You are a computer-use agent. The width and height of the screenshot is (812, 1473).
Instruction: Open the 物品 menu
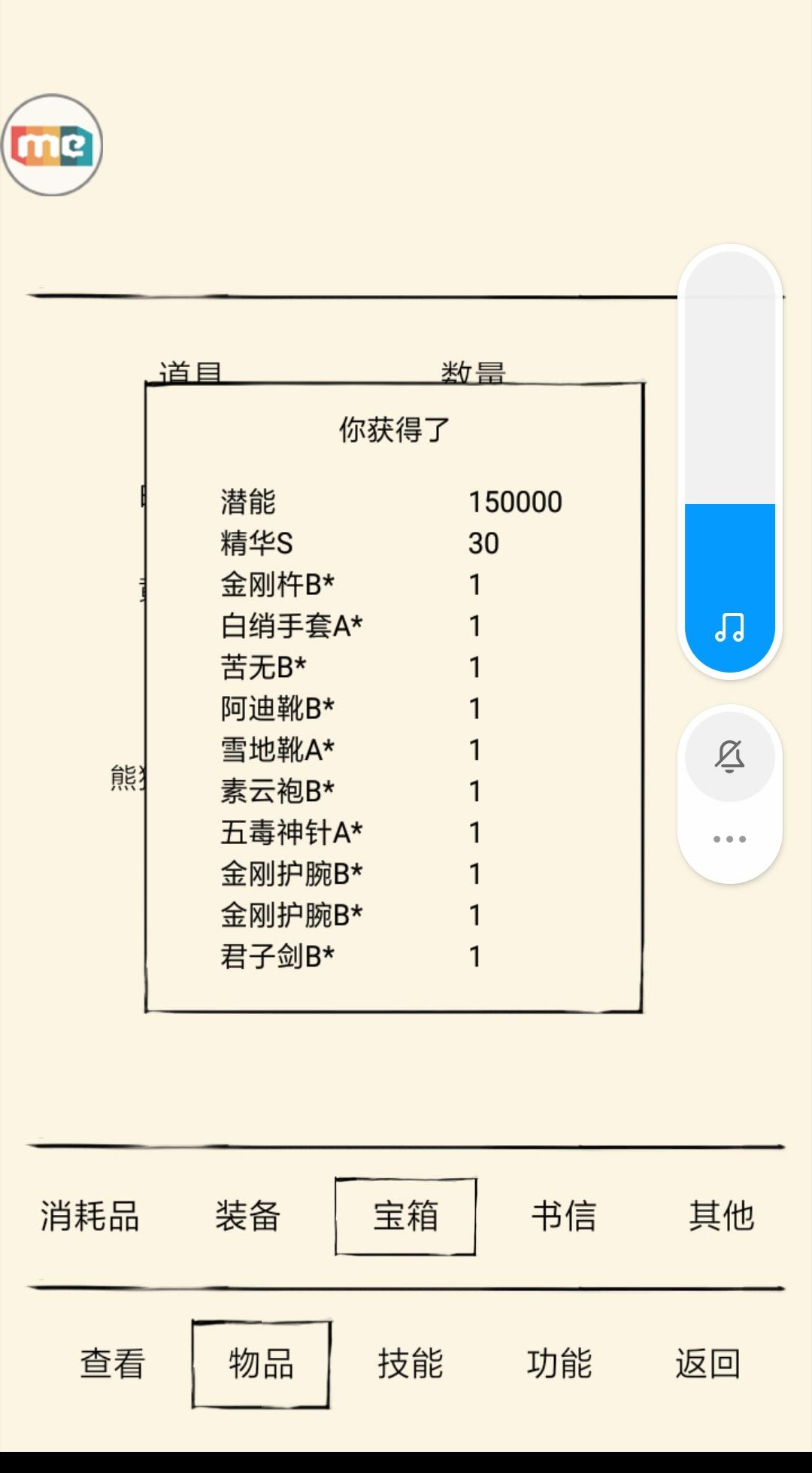point(261,1364)
